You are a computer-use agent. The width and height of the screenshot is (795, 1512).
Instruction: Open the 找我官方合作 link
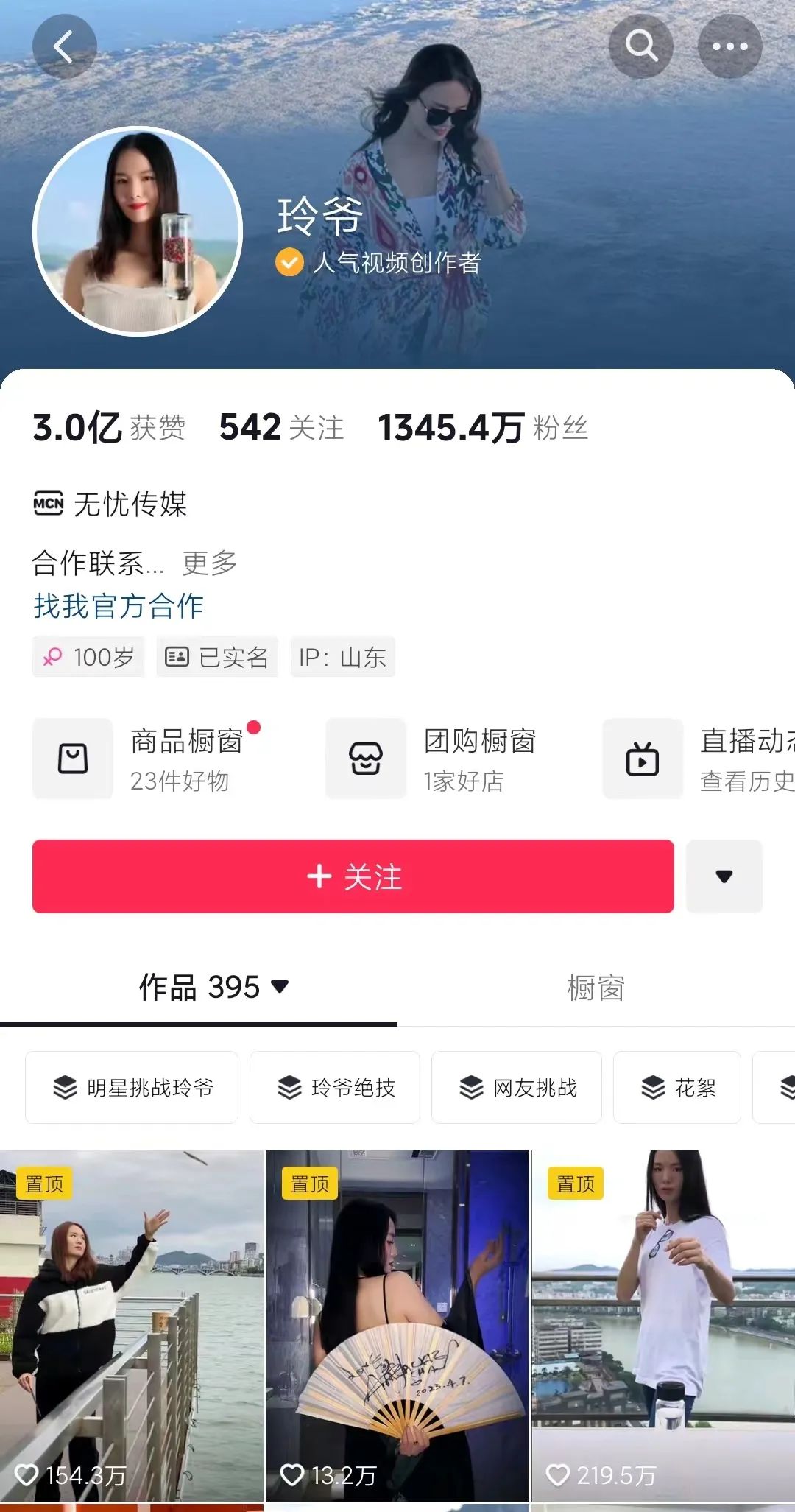tap(119, 606)
